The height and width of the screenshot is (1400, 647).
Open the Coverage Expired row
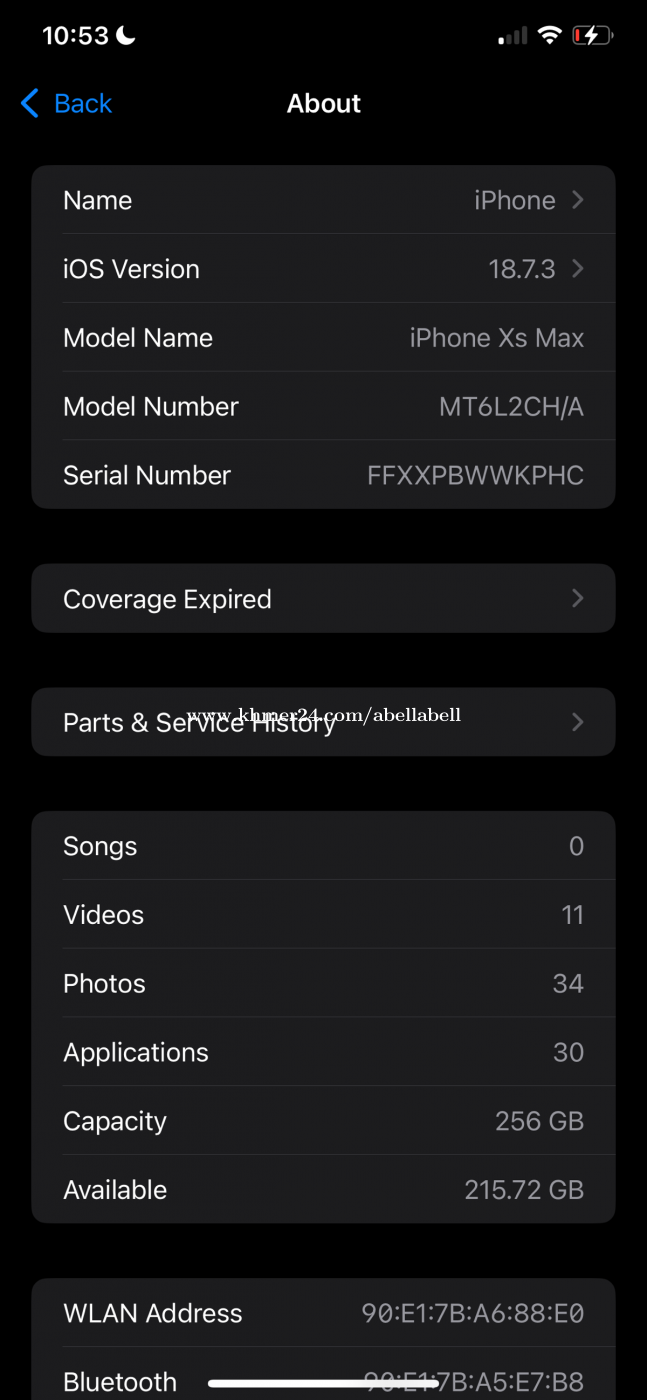click(x=323, y=599)
